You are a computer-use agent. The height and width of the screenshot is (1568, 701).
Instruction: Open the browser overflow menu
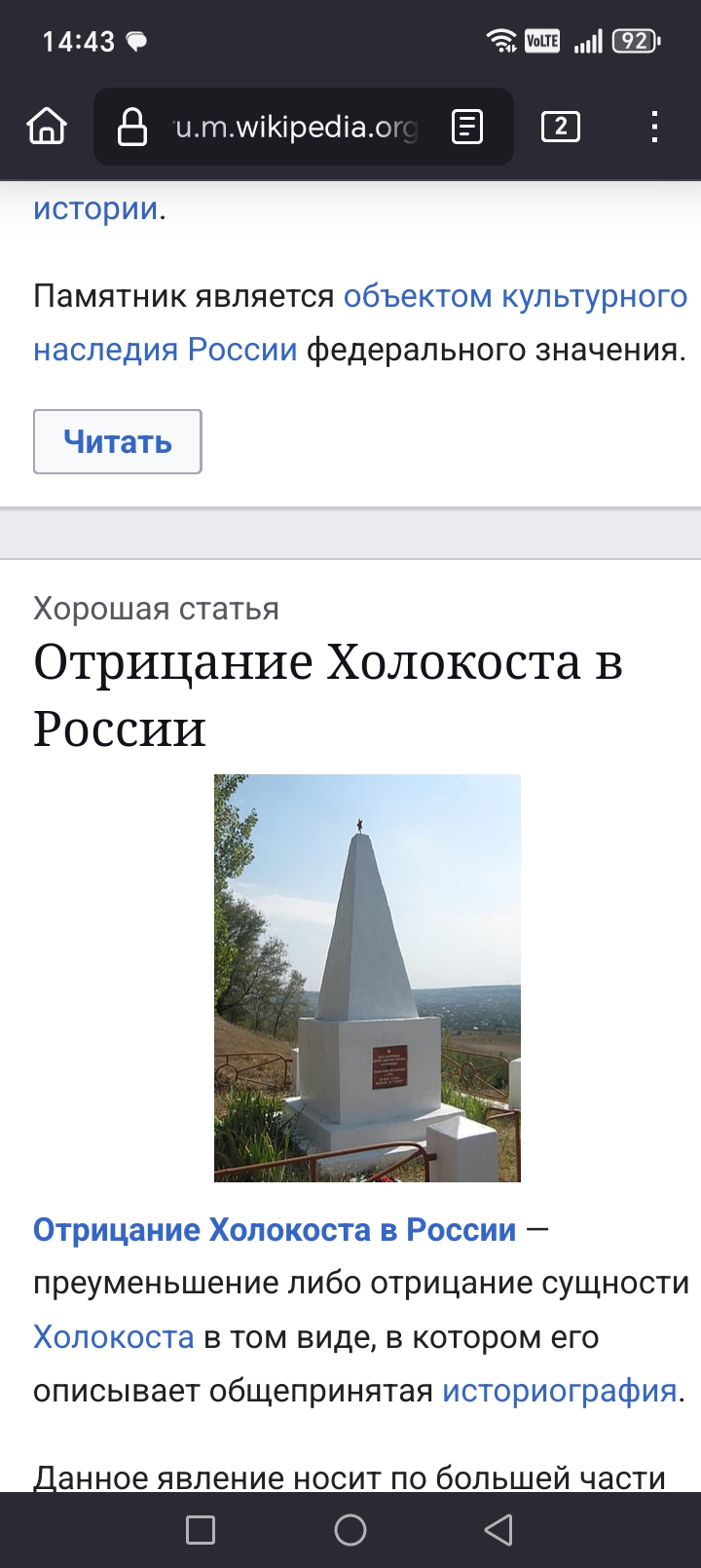tap(654, 127)
